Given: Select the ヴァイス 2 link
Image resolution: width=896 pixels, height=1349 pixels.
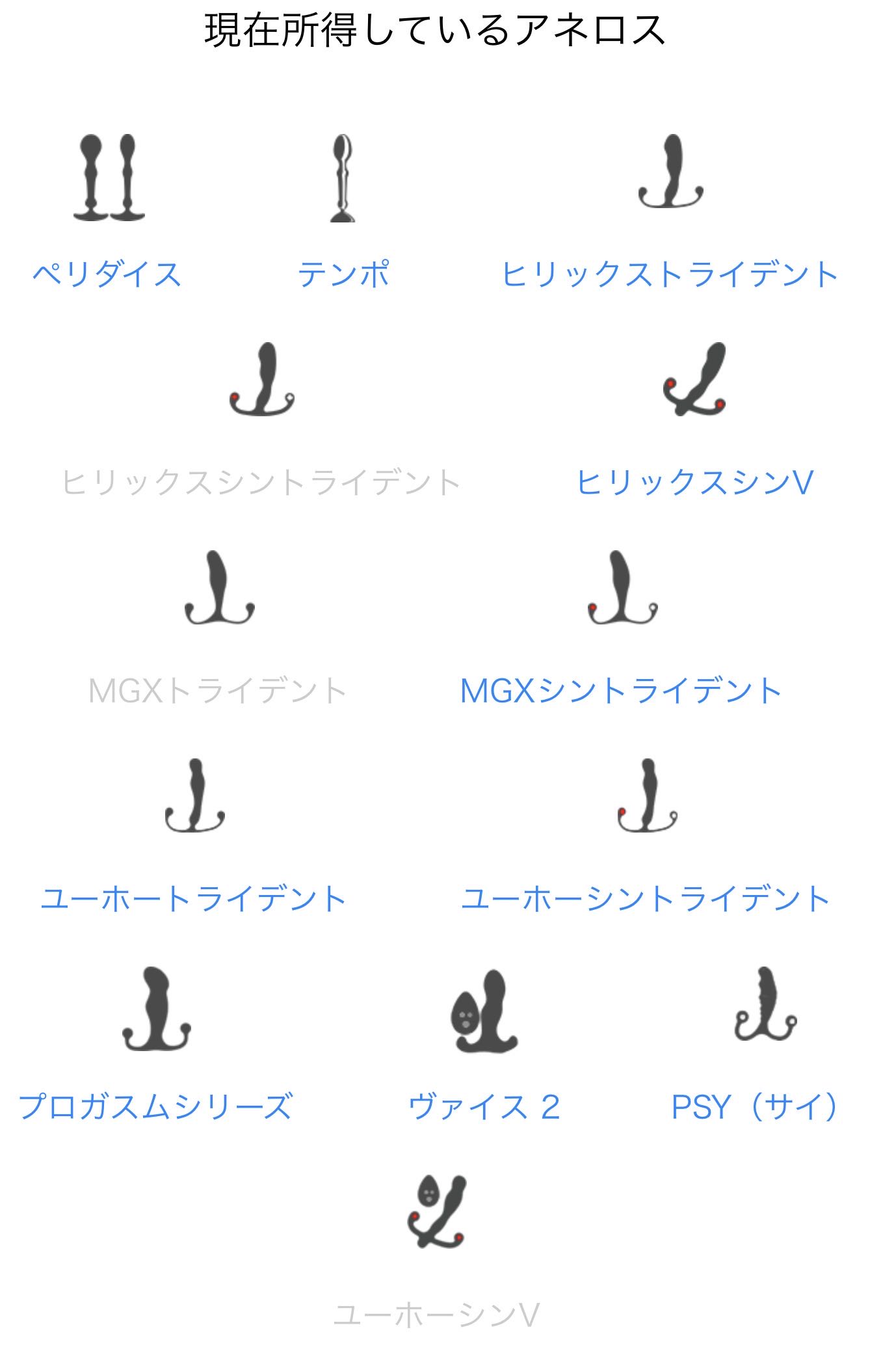Looking at the screenshot, I should click(x=484, y=1106).
